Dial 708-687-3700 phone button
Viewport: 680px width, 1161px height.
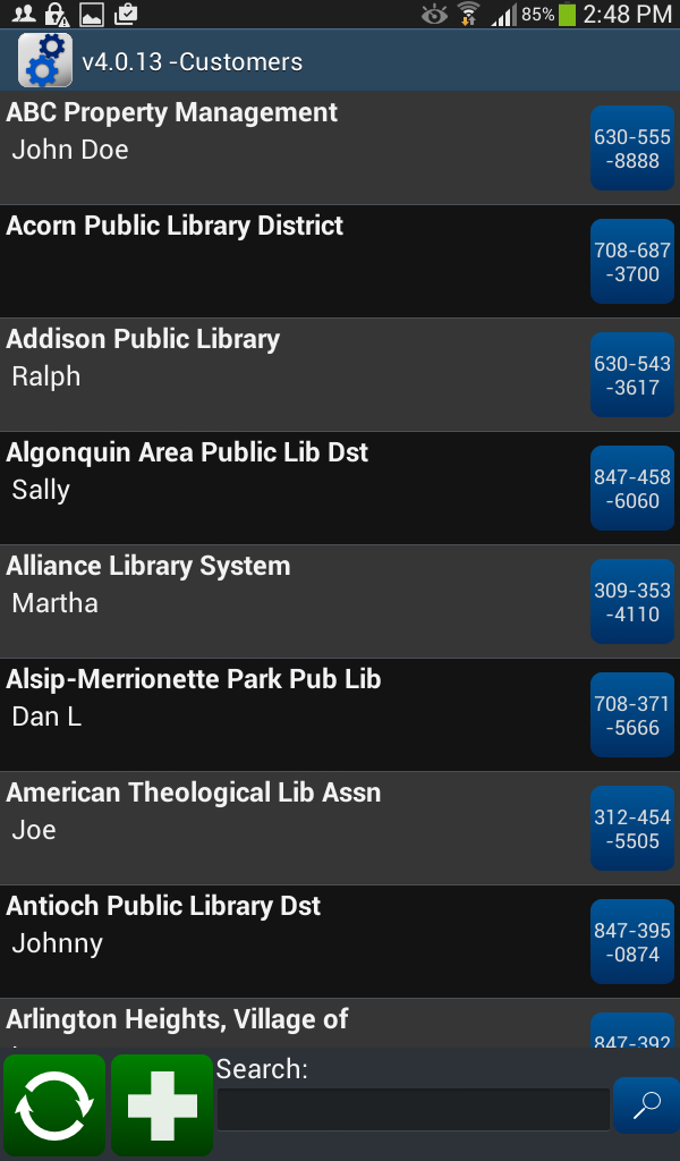633,261
